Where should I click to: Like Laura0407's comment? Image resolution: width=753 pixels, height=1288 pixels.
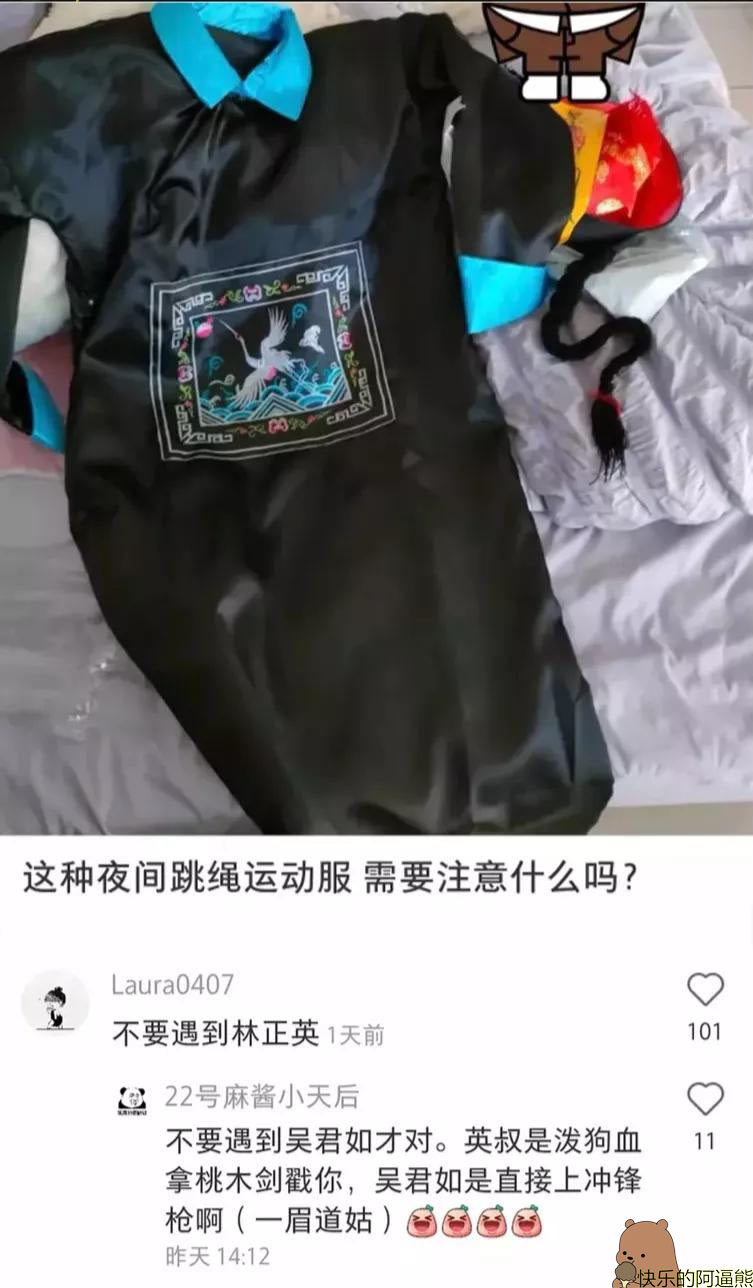pyautogui.click(x=705, y=990)
